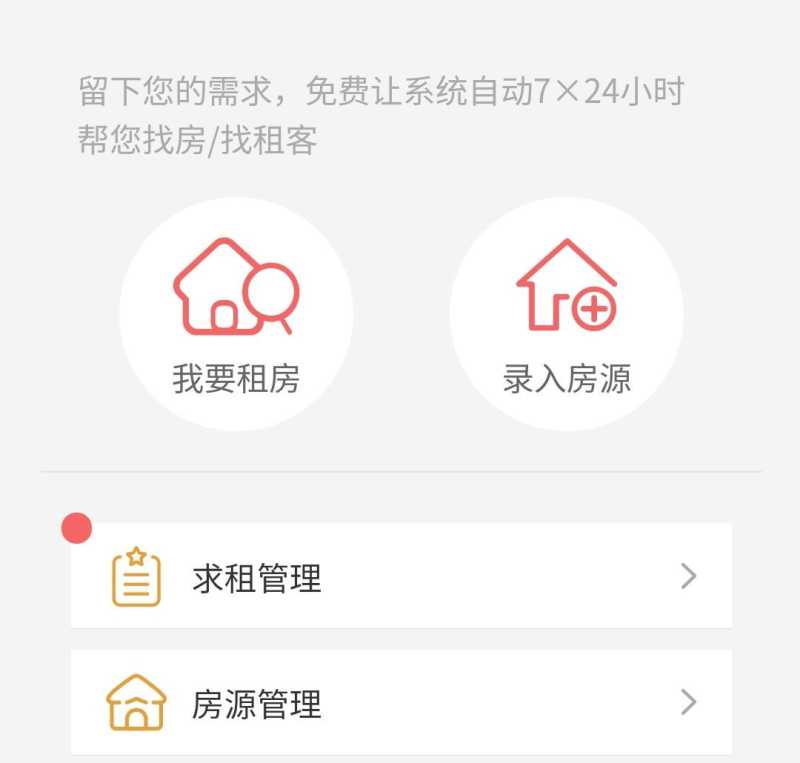Tap the 我要租房 circle button
The image size is (800, 763).
point(236,314)
